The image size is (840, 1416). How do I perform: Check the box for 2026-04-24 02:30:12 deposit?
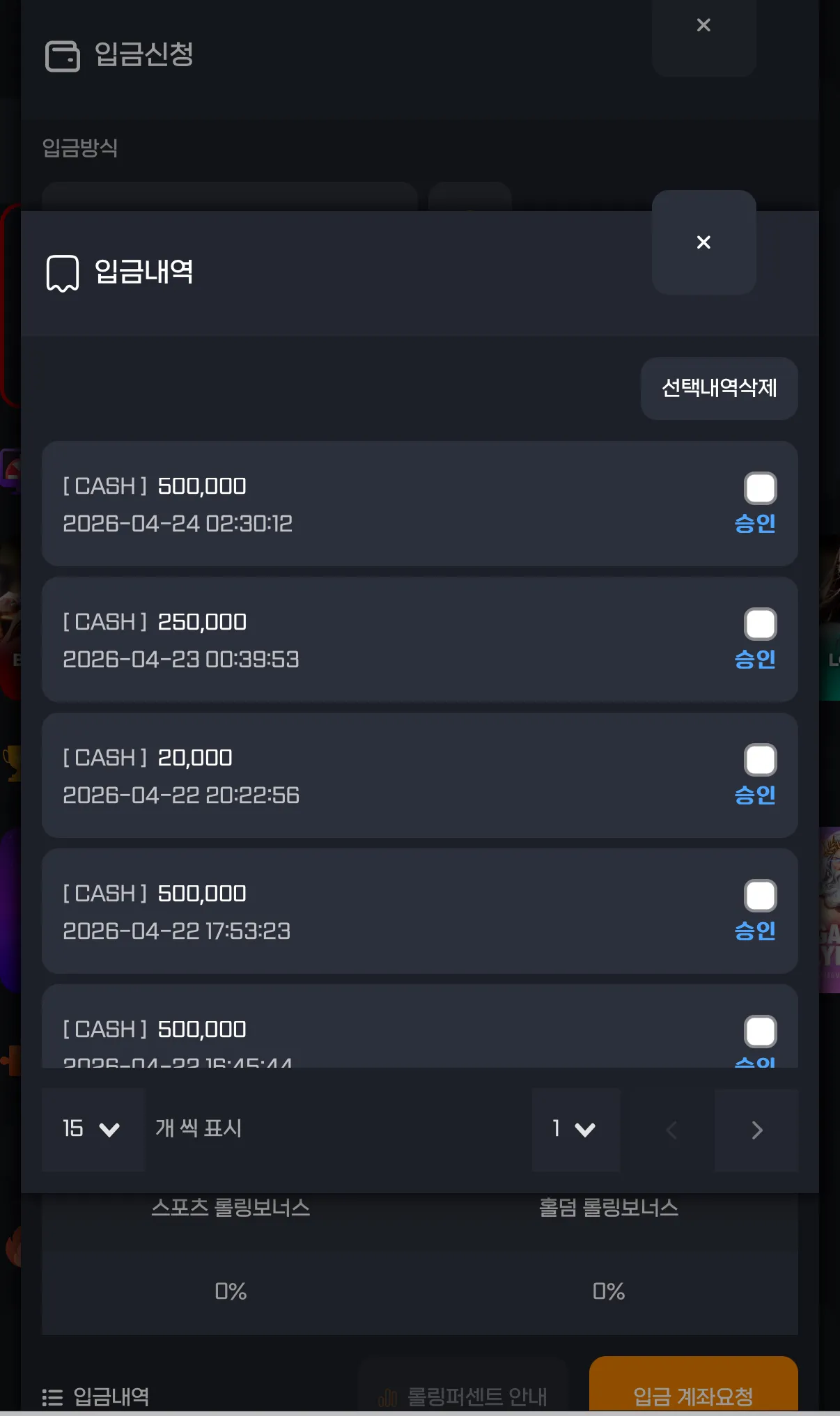[760, 488]
